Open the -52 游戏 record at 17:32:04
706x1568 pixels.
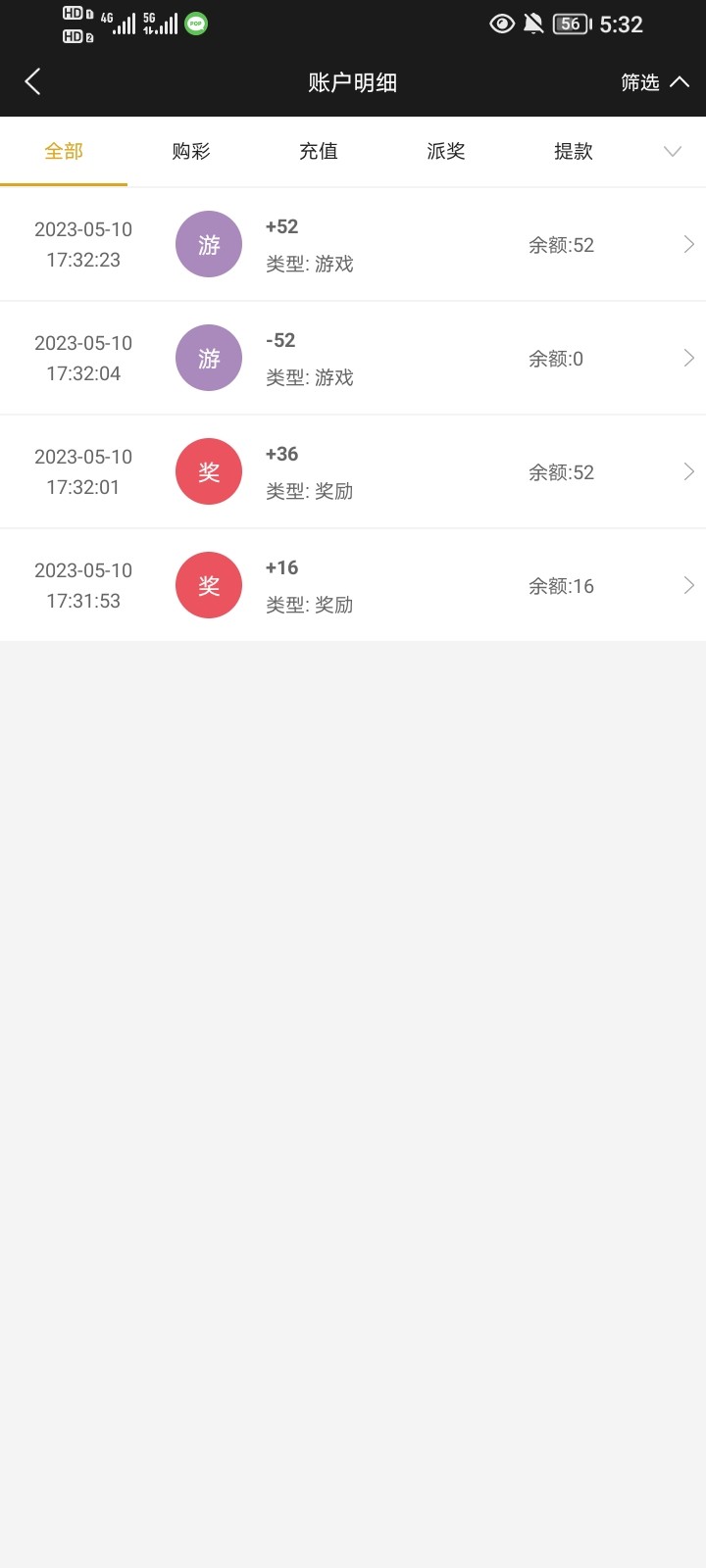[353, 359]
